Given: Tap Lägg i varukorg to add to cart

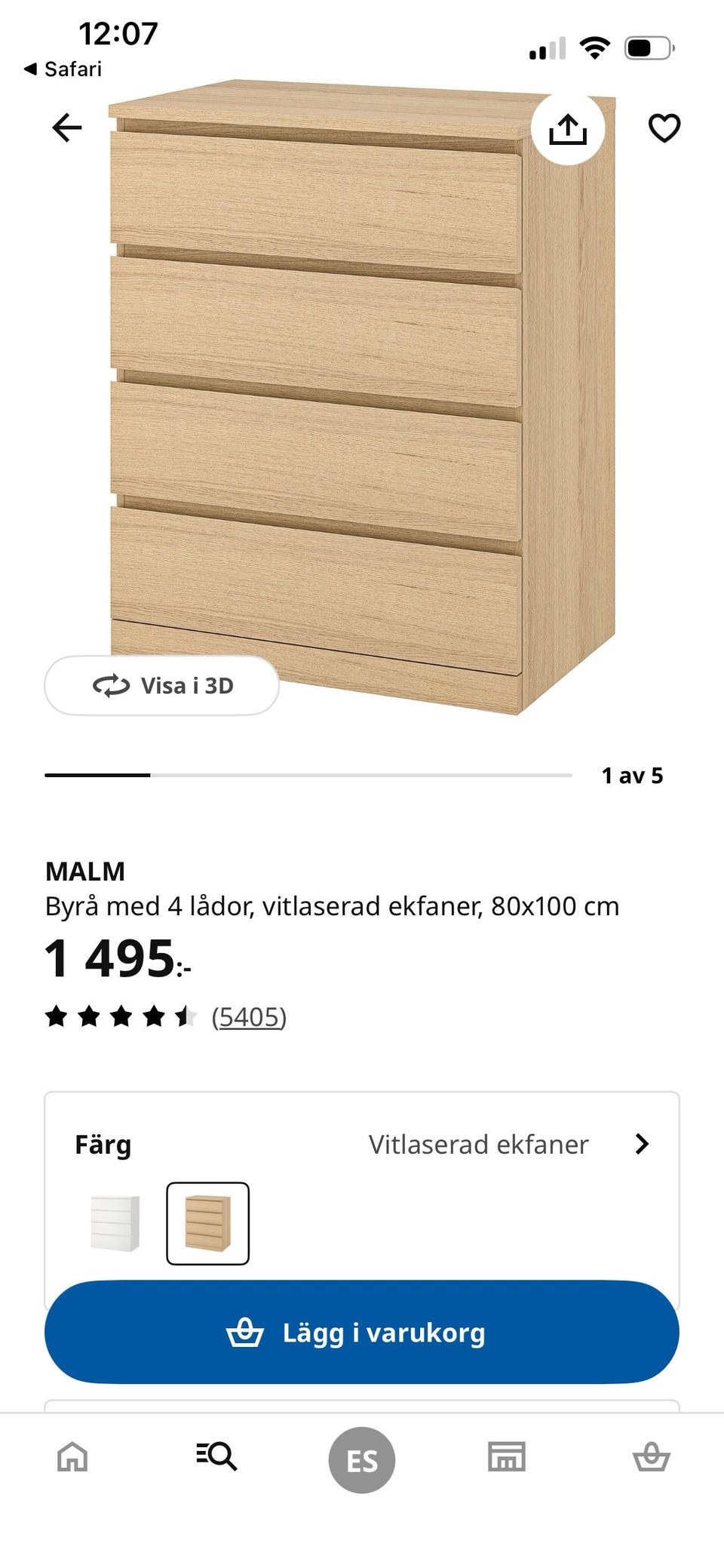Looking at the screenshot, I should 361,1333.
